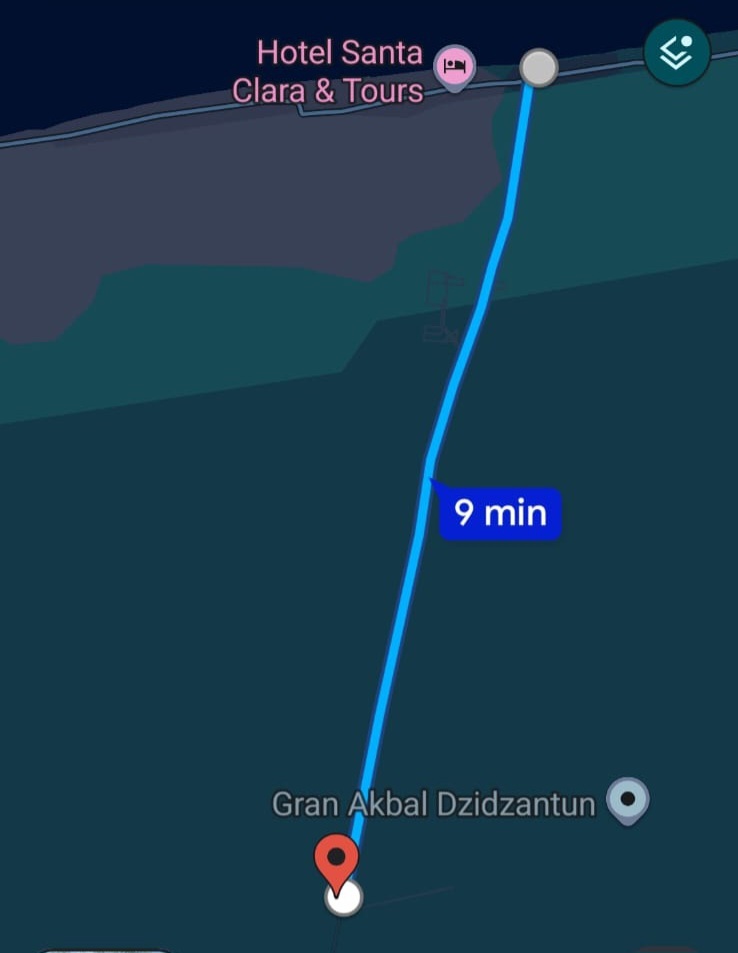The height and width of the screenshot is (953, 738).
Task: Open the map layers button
Action: point(677,52)
